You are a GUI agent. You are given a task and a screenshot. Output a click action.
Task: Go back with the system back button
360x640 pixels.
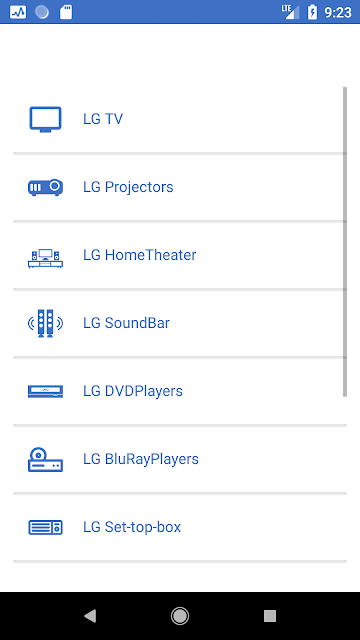point(90,616)
